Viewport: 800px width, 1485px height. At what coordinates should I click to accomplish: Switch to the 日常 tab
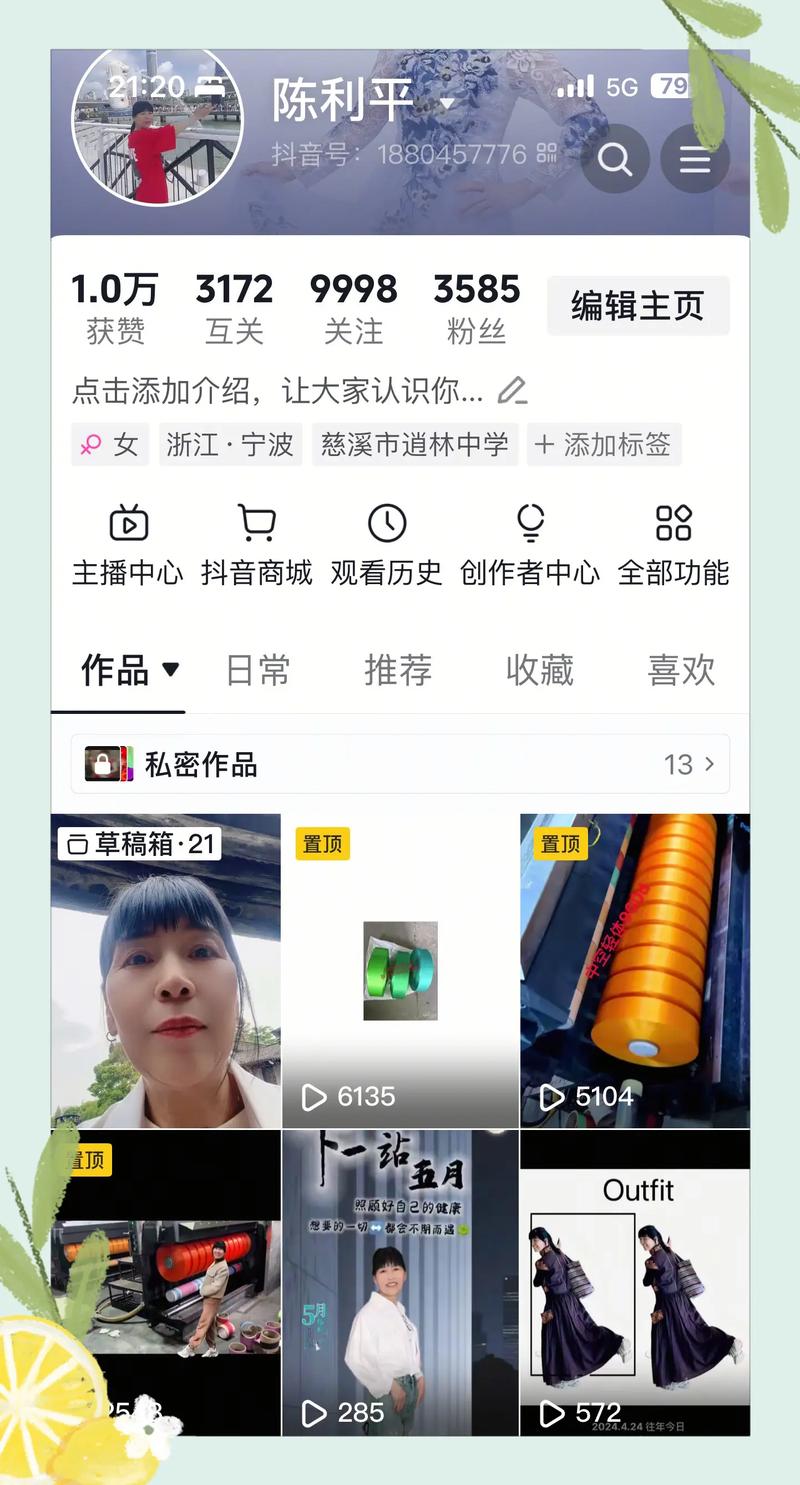(258, 670)
